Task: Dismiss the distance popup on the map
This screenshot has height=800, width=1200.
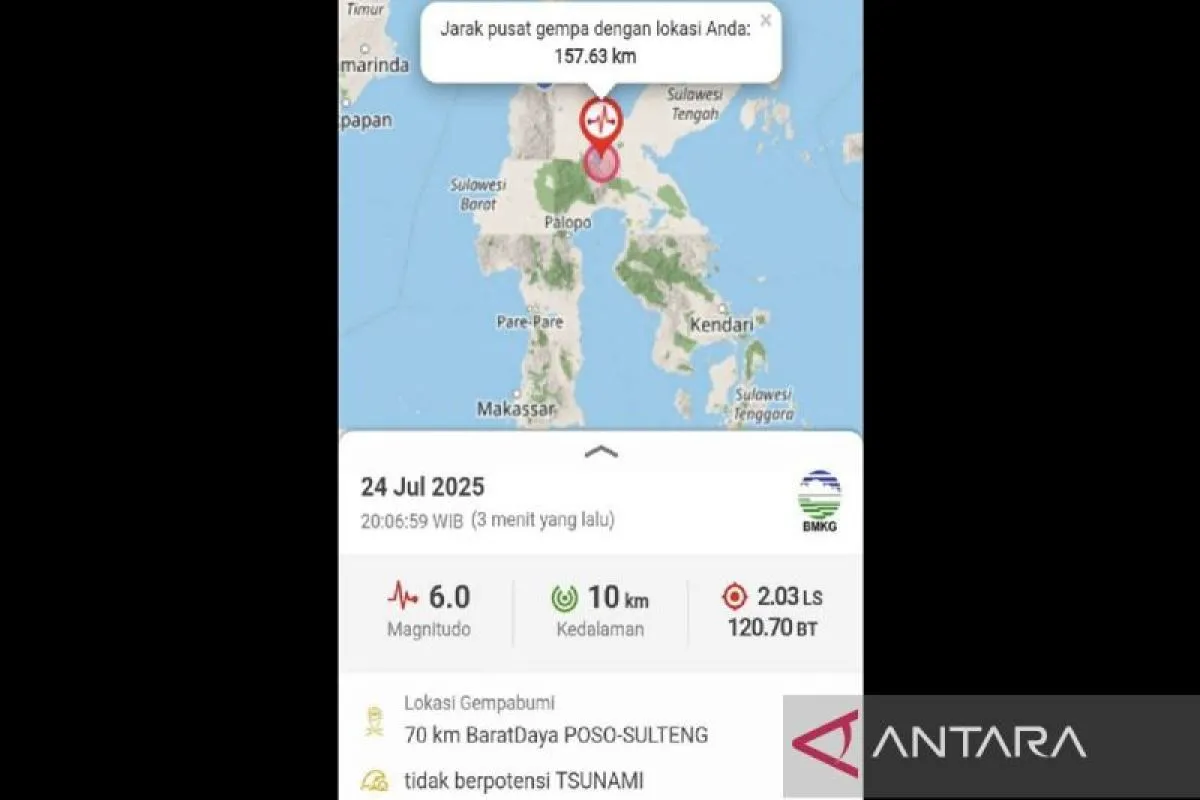Action: tap(766, 20)
